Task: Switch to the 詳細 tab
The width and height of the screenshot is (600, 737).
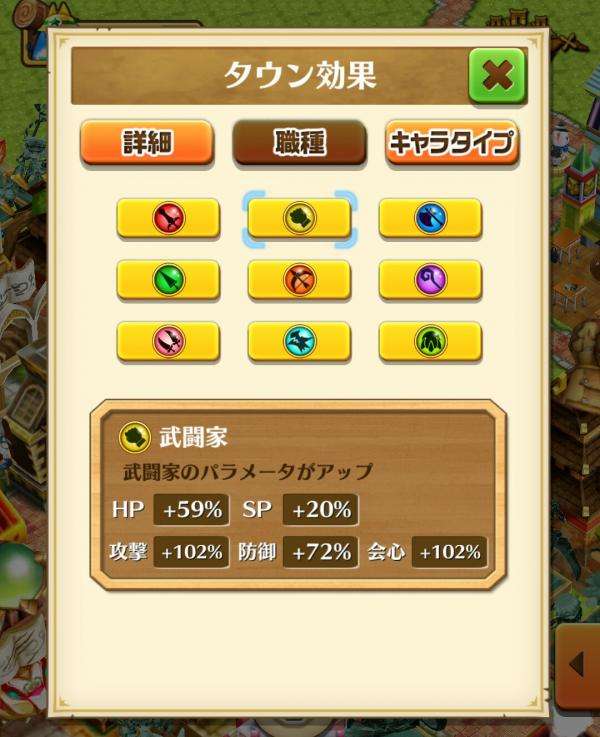Action: point(146,142)
